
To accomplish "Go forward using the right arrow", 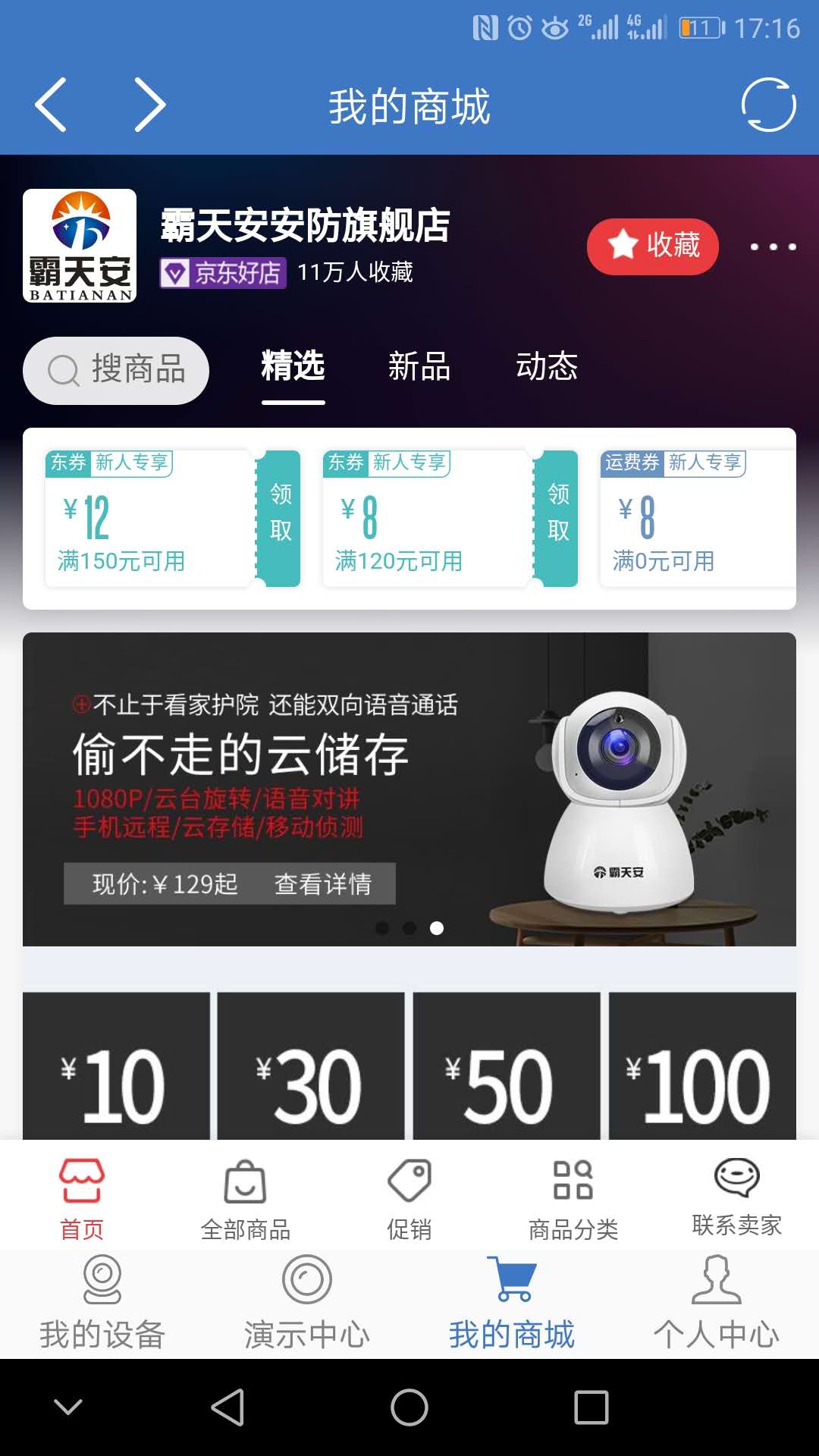I will point(150,105).
